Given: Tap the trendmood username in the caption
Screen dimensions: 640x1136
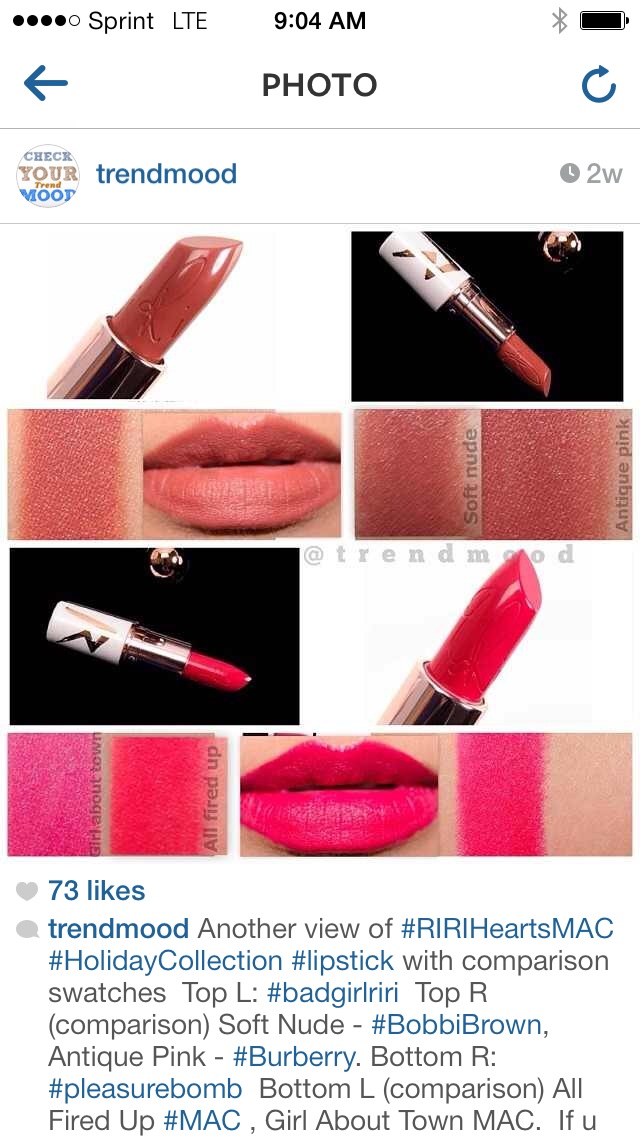Looking at the screenshot, I should tap(118, 929).
